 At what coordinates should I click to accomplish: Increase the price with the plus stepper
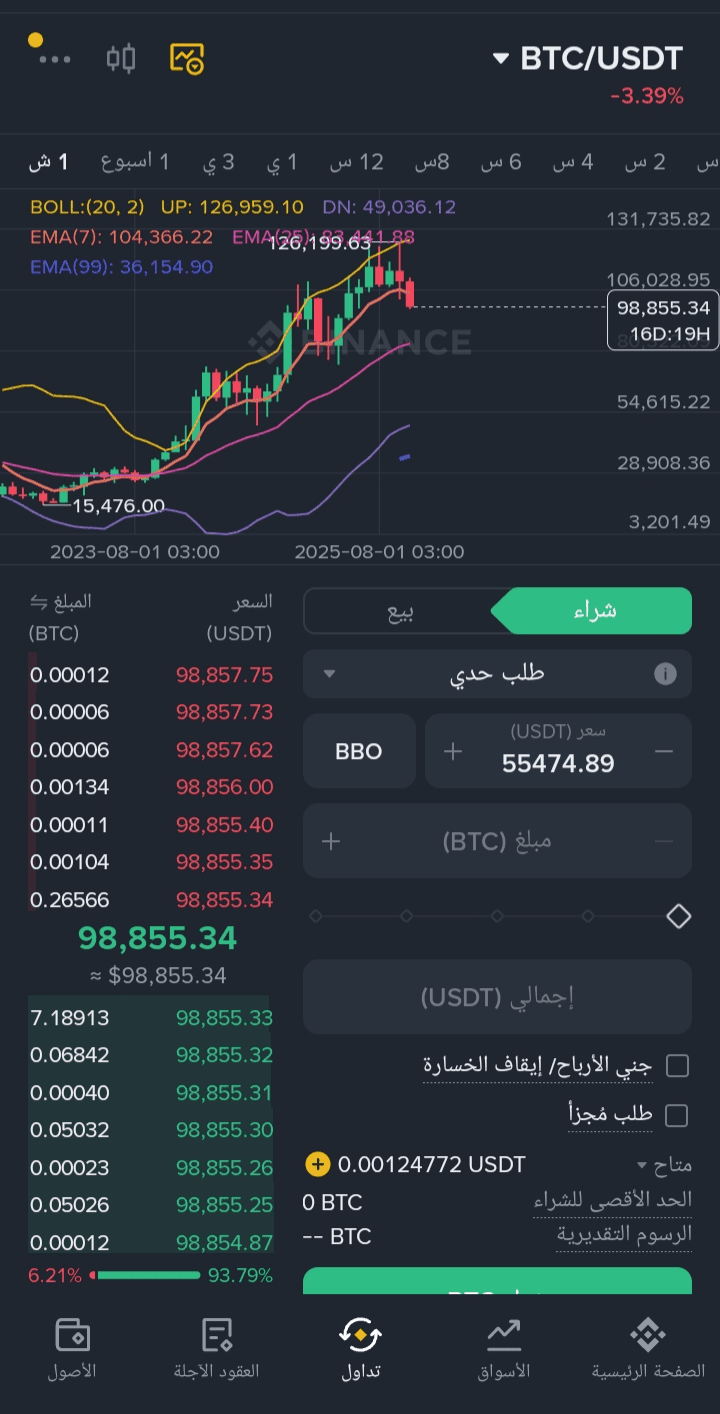click(453, 751)
